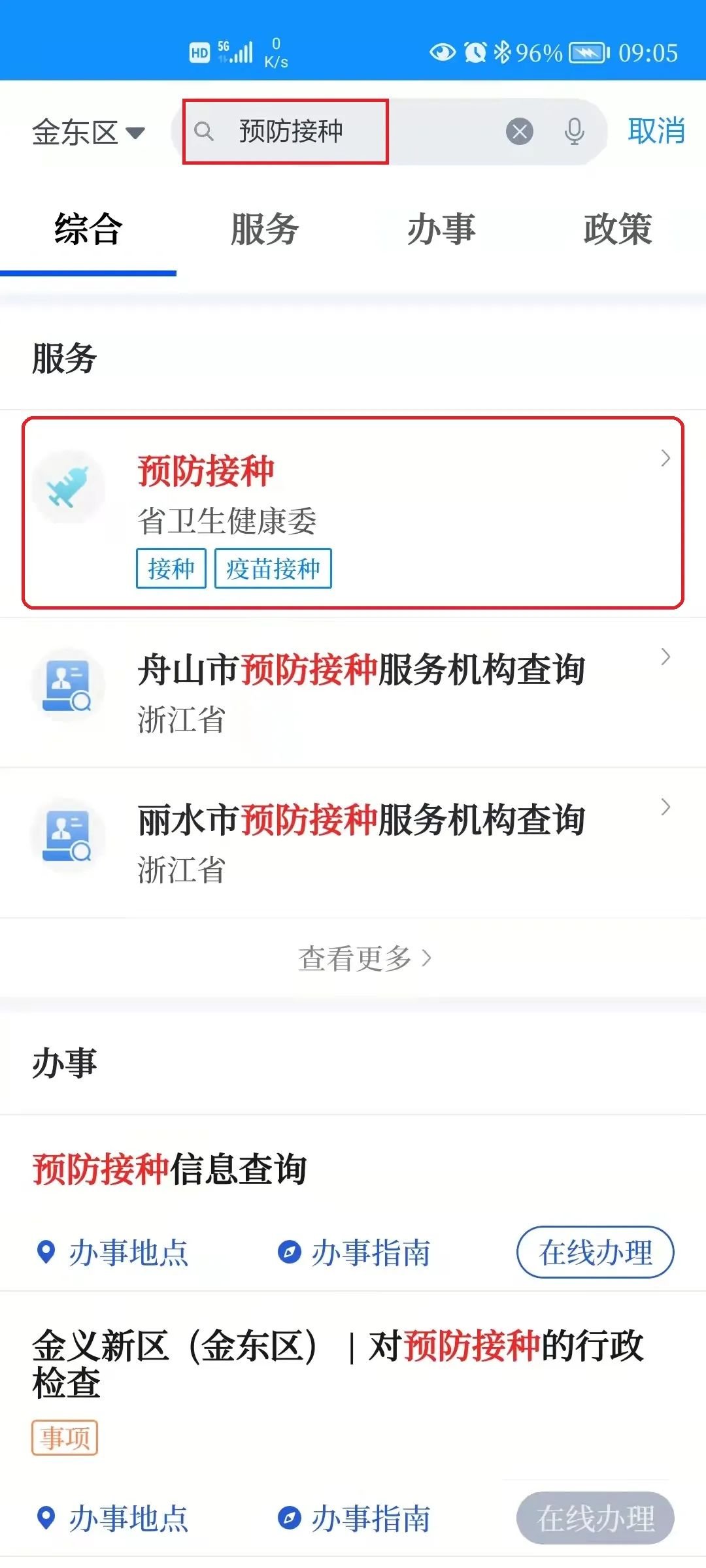706x1568 pixels.
Task: Switch to the 政策 tab
Action: [618, 229]
